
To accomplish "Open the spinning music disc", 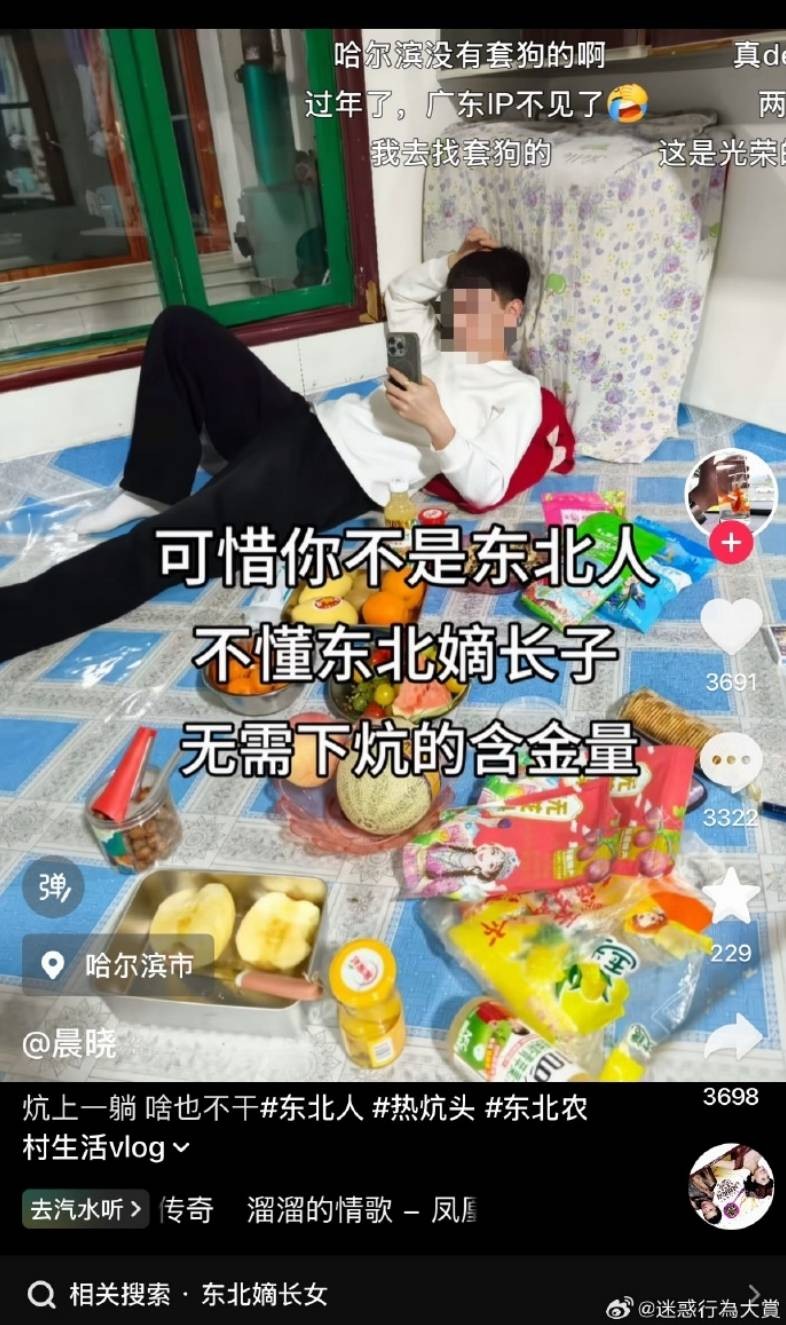I will 731,1187.
